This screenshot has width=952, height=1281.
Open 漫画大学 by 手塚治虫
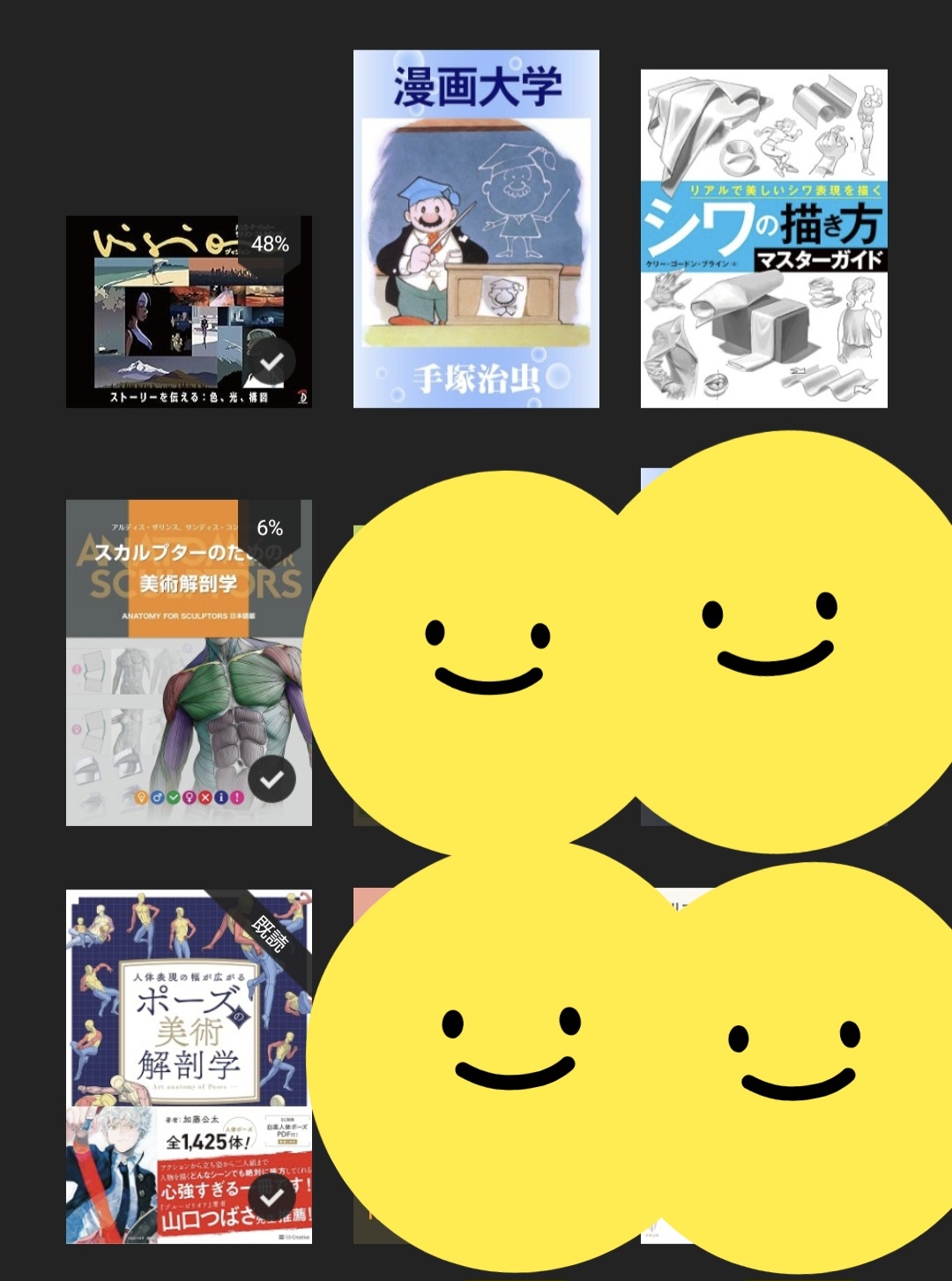tap(476, 229)
